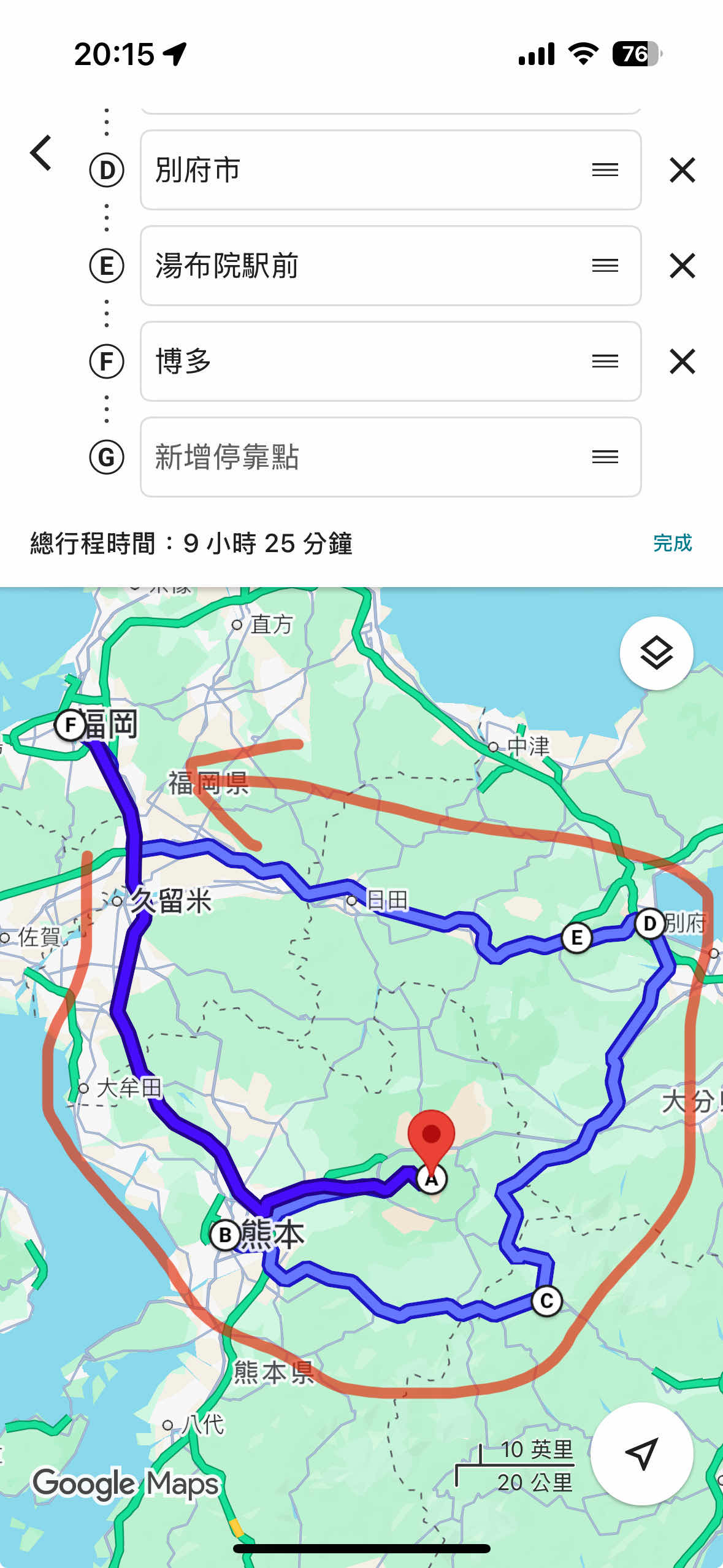Image resolution: width=723 pixels, height=1568 pixels.
Task: Tap 完成 to finish editing stops
Action: pyautogui.click(x=672, y=543)
